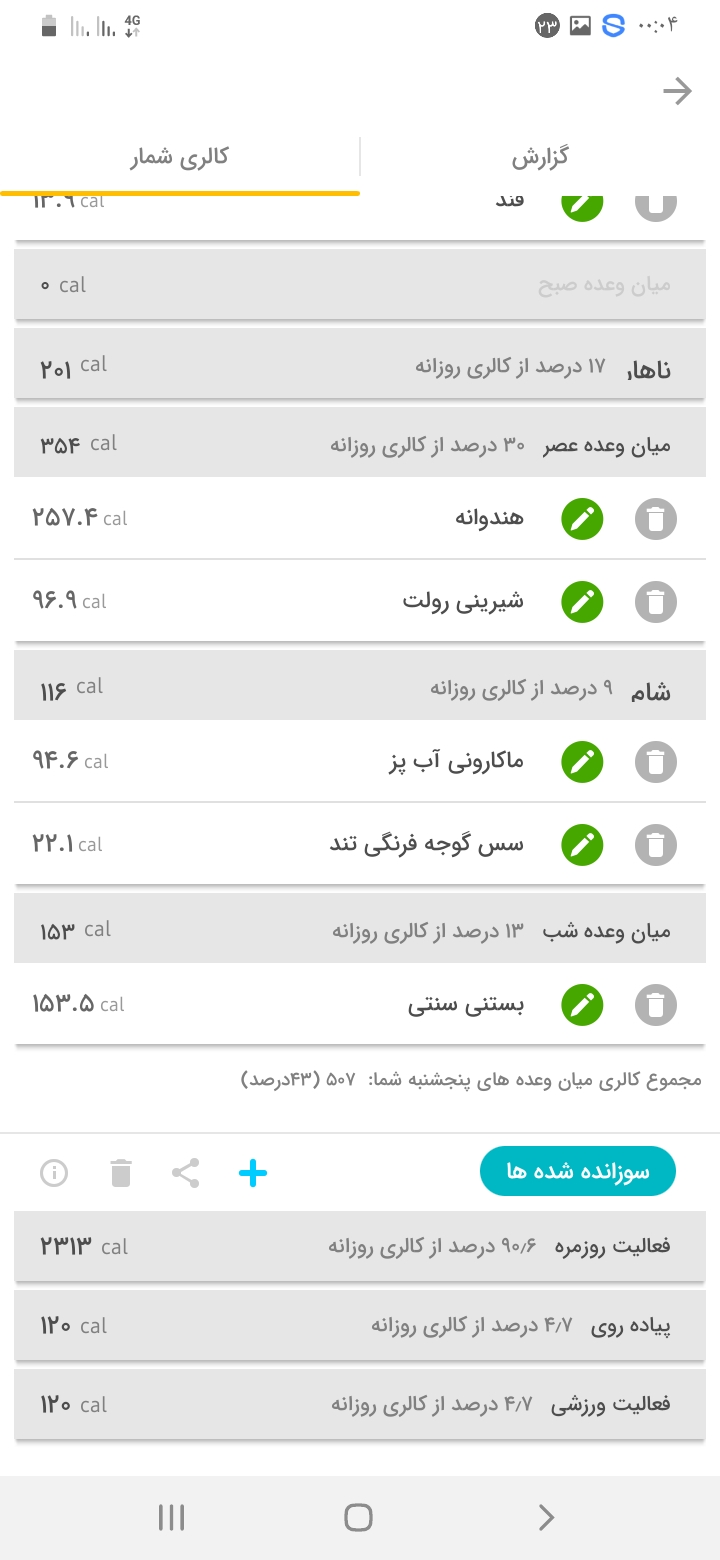Edit the بستنی سنتی entry

click(582, 1005)
